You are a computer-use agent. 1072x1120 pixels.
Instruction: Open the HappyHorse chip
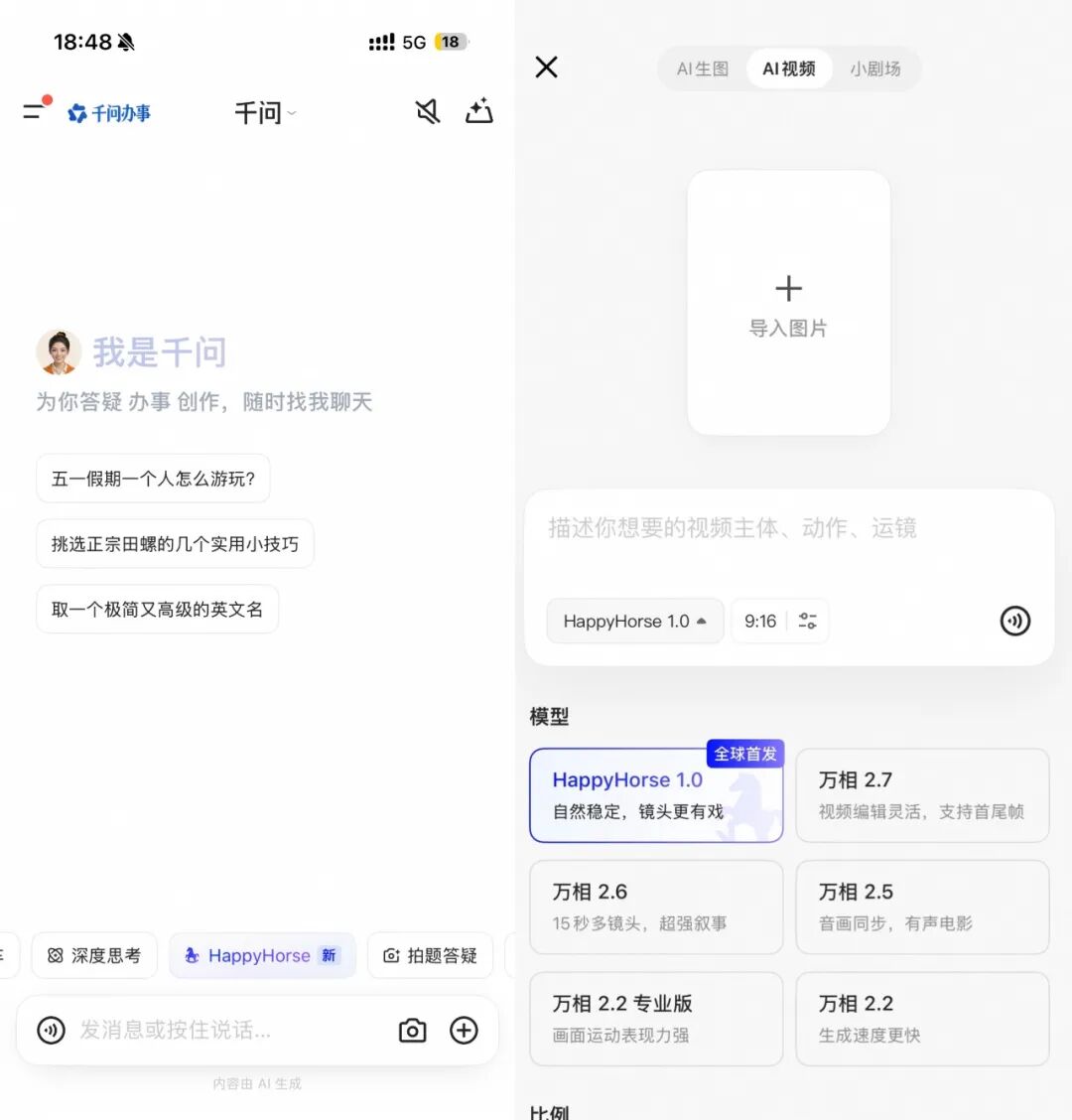tap(262, 955)
